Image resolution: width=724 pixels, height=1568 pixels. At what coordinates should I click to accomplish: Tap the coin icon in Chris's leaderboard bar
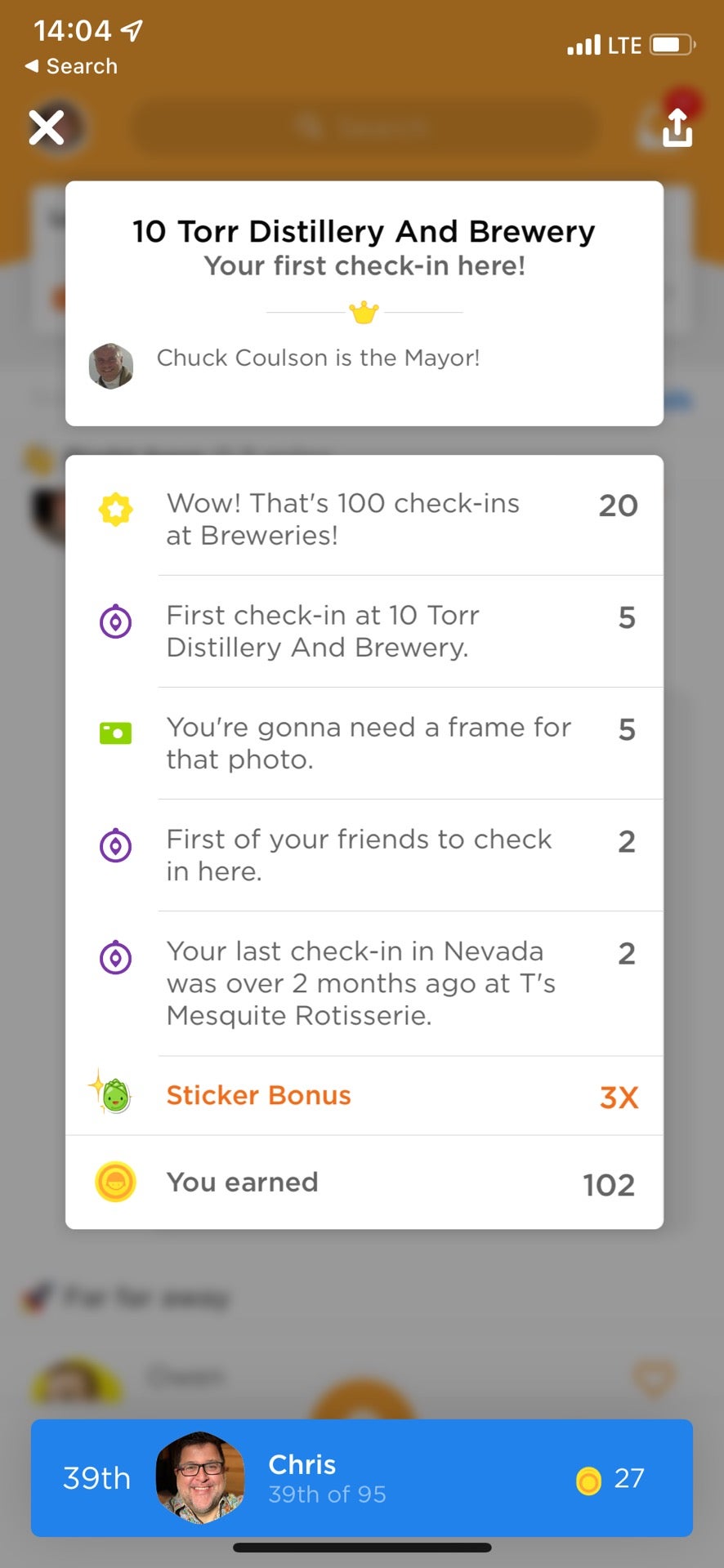click(590, 1477)
